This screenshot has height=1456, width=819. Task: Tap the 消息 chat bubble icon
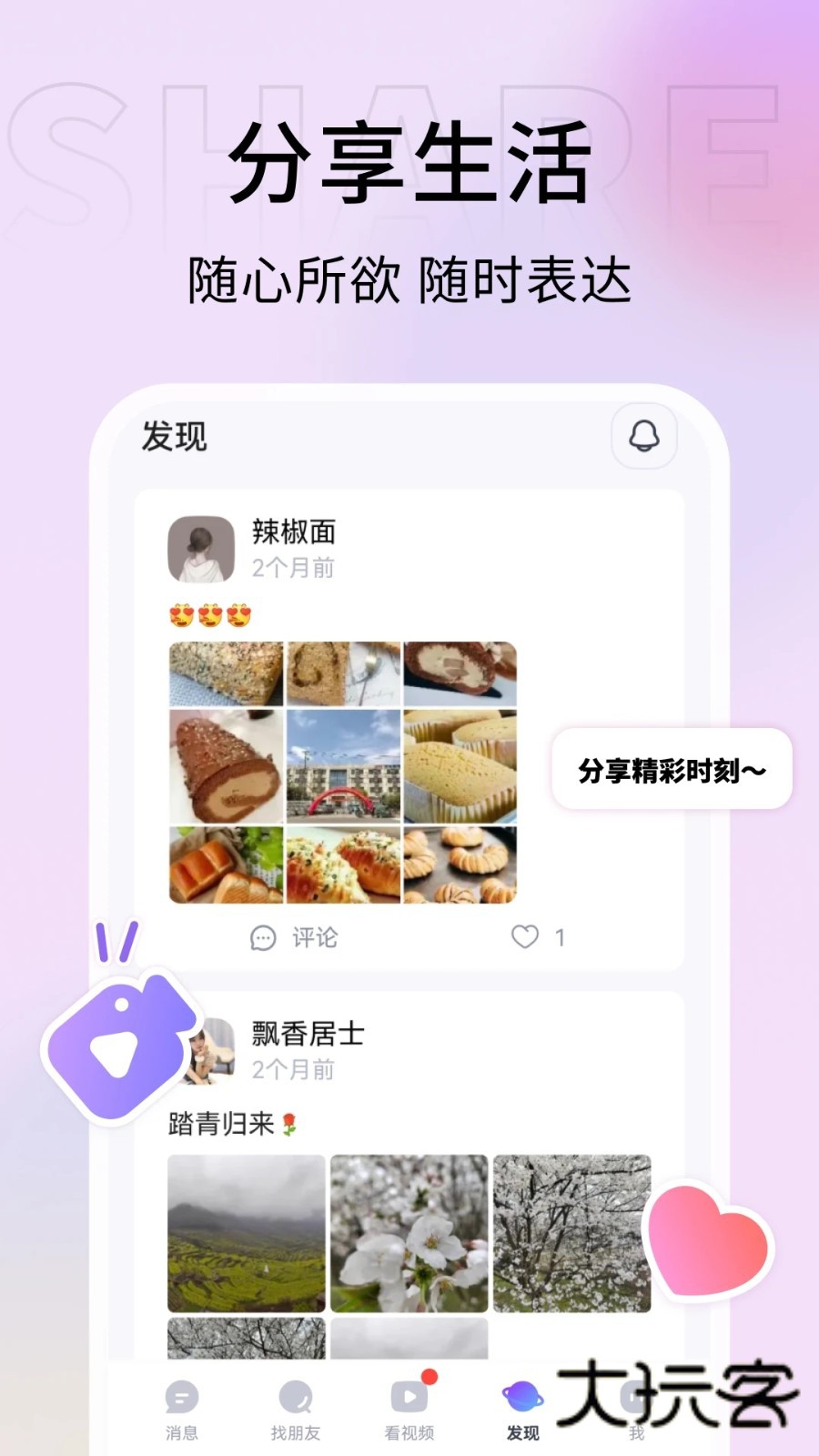coord(182,1397)
